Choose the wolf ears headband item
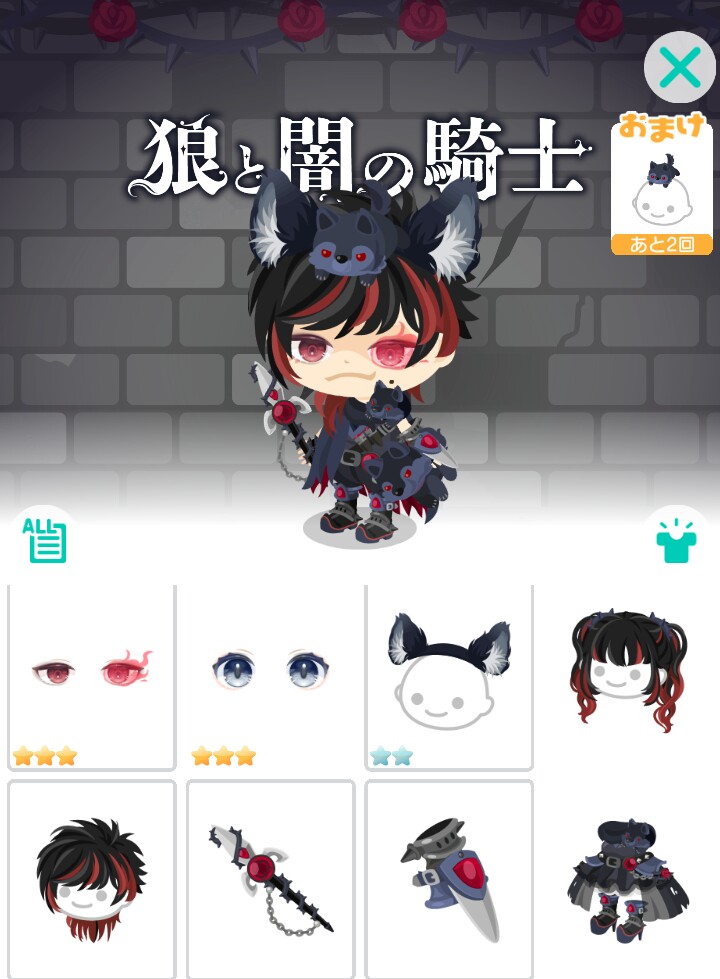The image size is (720, 979). (449, 677)
